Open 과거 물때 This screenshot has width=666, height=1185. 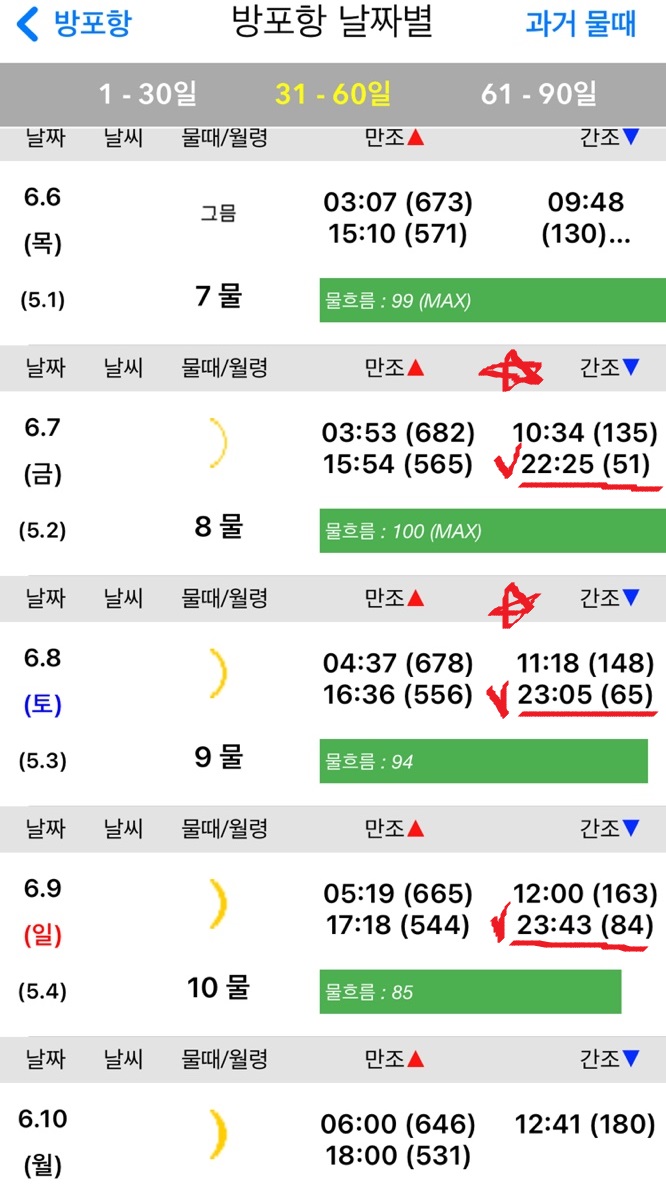coord(581,24)
